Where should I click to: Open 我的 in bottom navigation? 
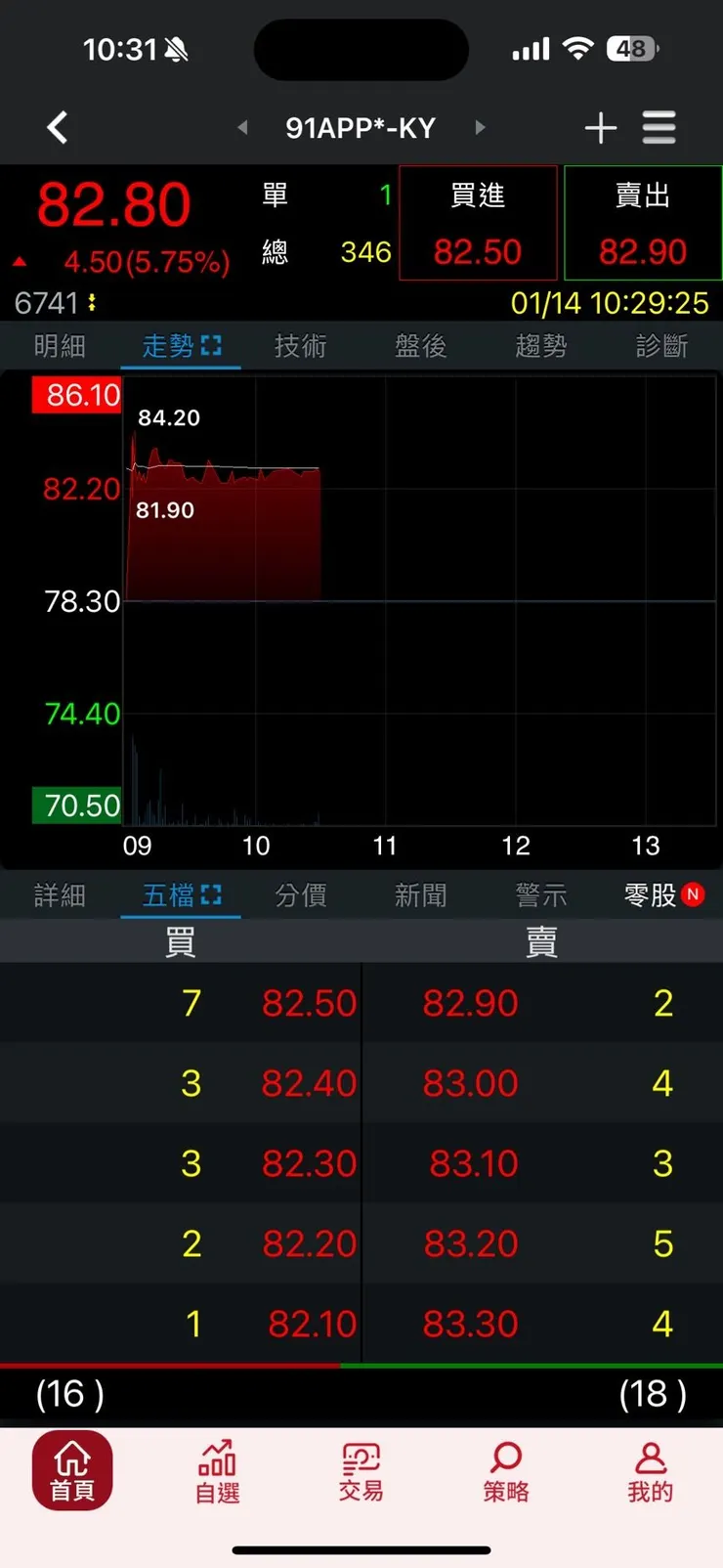tap(650, 1471)
